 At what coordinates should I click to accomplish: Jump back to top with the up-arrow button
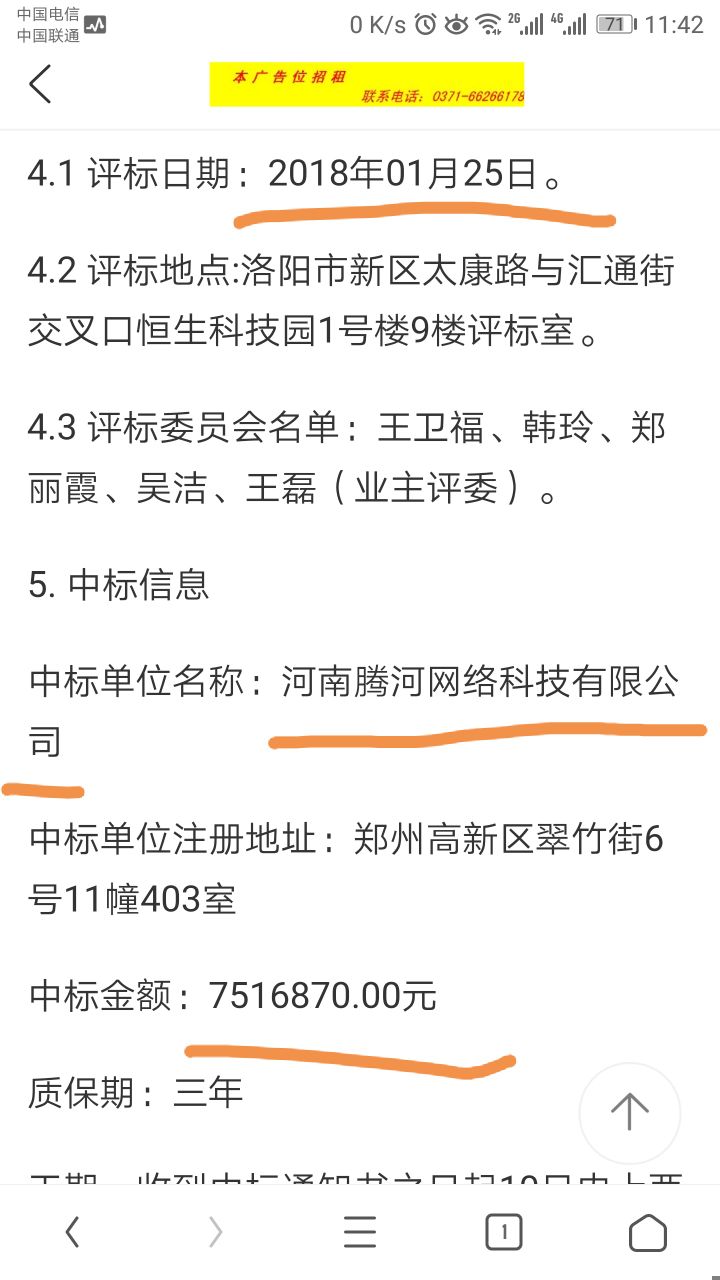click(x=629, y=1111)
